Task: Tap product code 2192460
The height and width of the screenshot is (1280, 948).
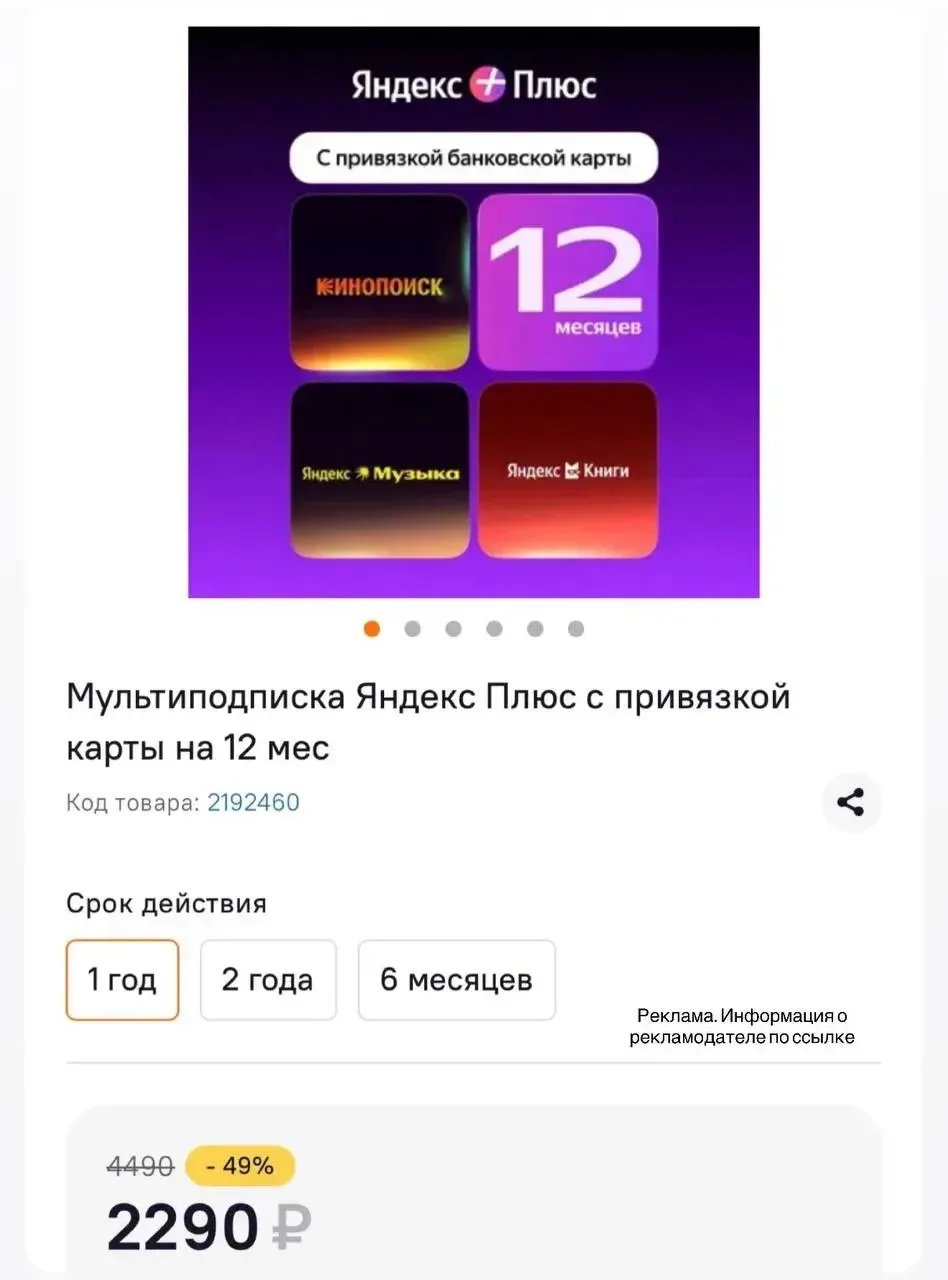Action: coord(253,803)
